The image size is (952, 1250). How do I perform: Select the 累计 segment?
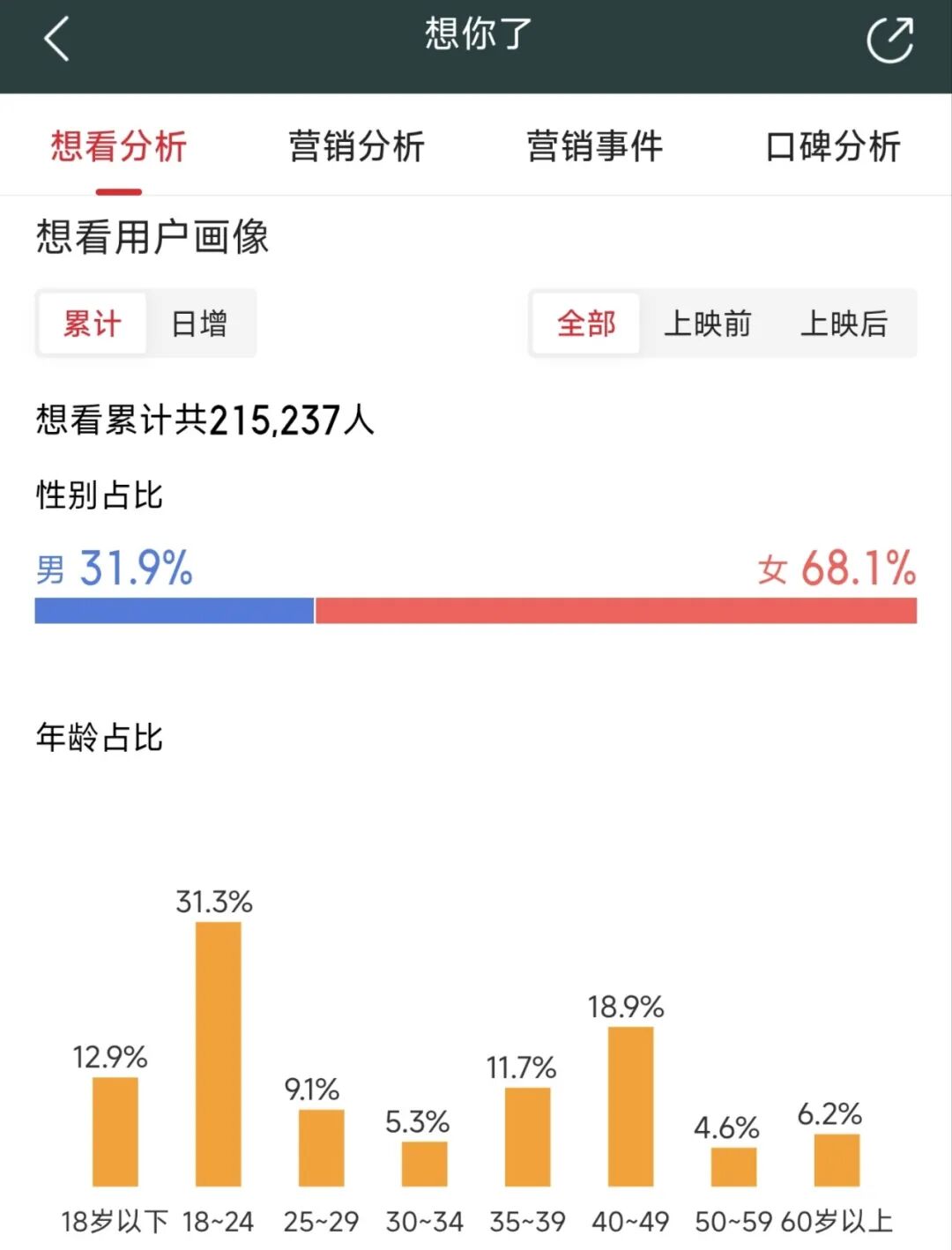[x=93, y=324]
